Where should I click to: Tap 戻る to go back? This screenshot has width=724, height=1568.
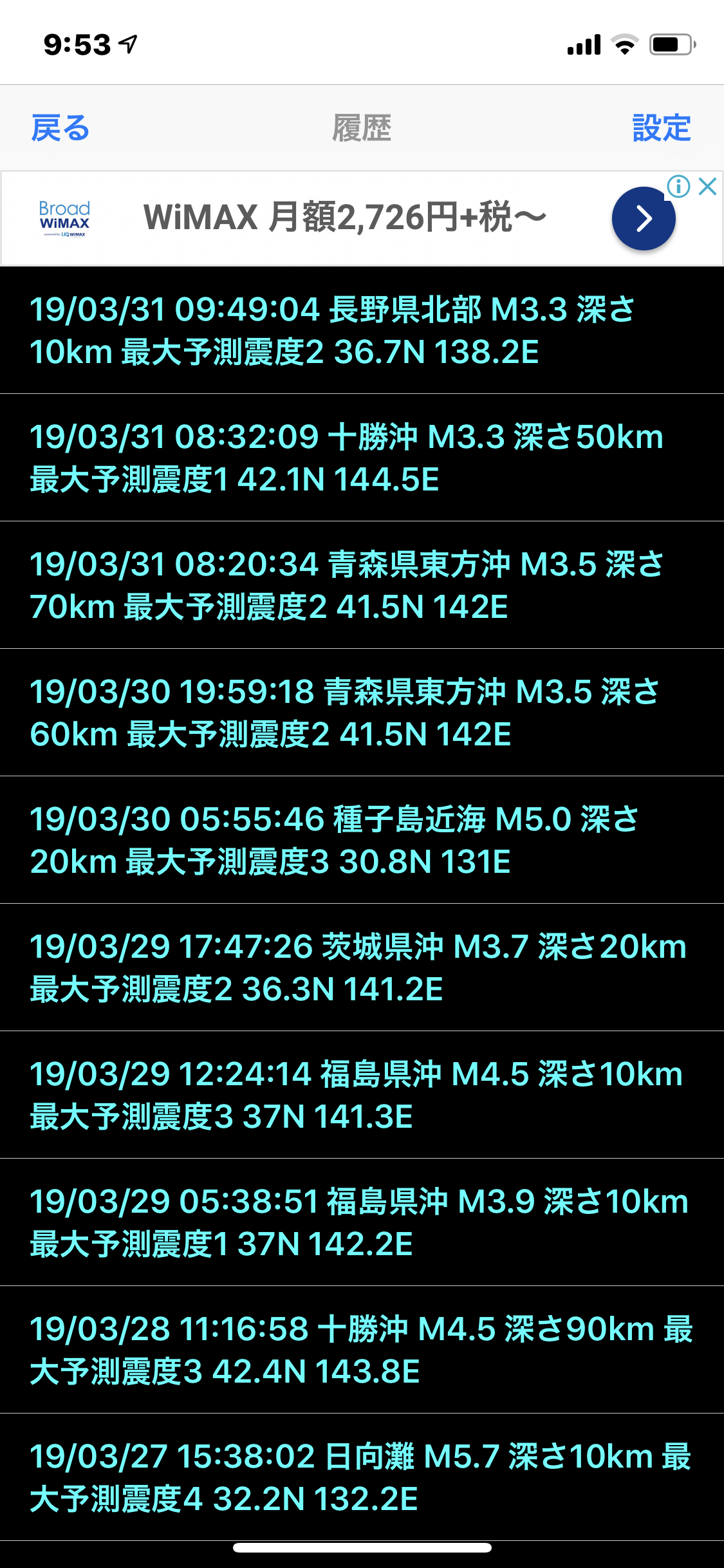pyautogui.click(x=60, y=128)
